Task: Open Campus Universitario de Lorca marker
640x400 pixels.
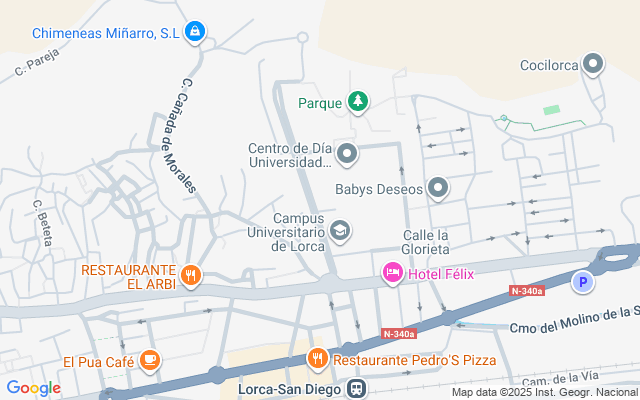Action: [x=340, y=231]
